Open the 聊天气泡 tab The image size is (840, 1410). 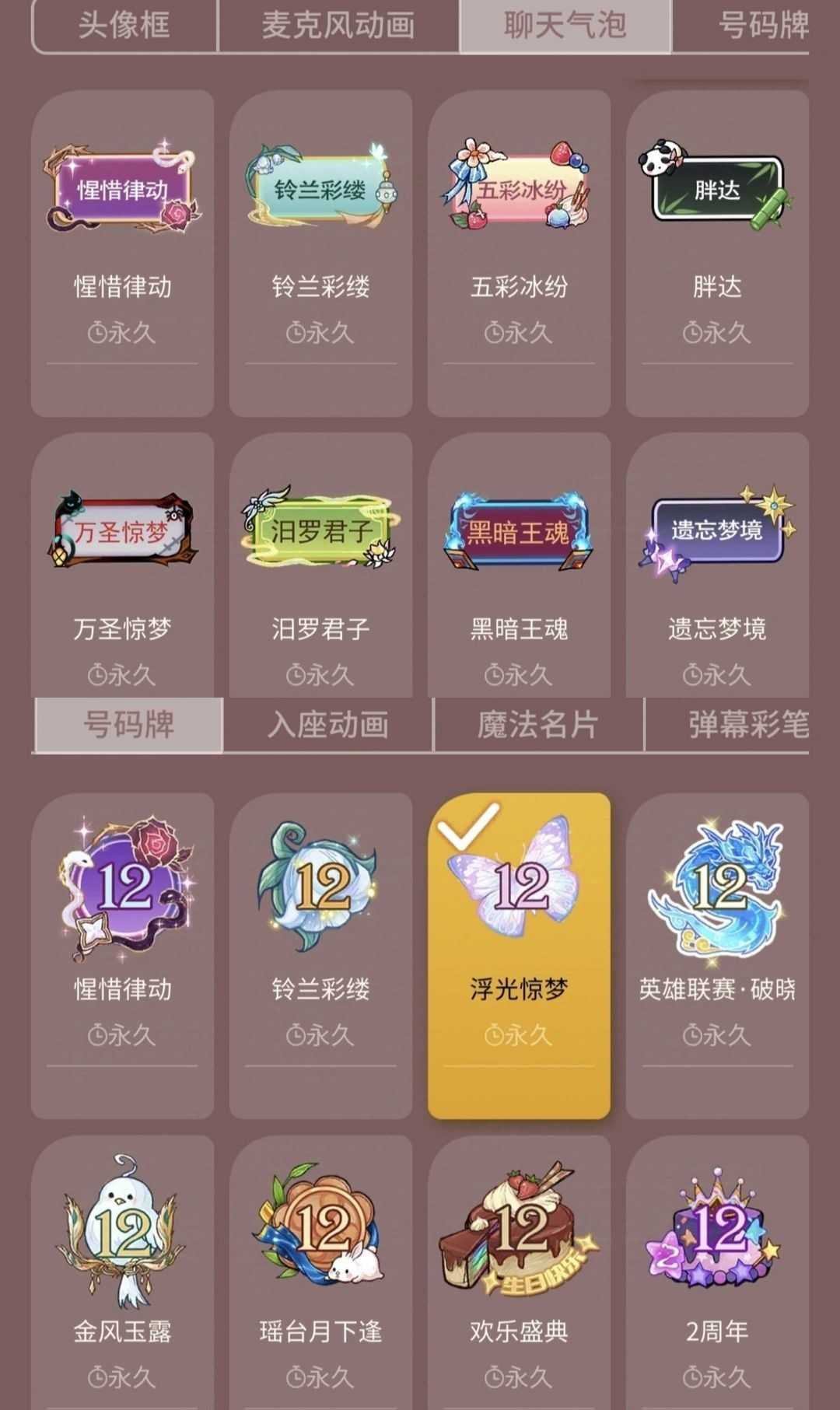click(565, 26)
